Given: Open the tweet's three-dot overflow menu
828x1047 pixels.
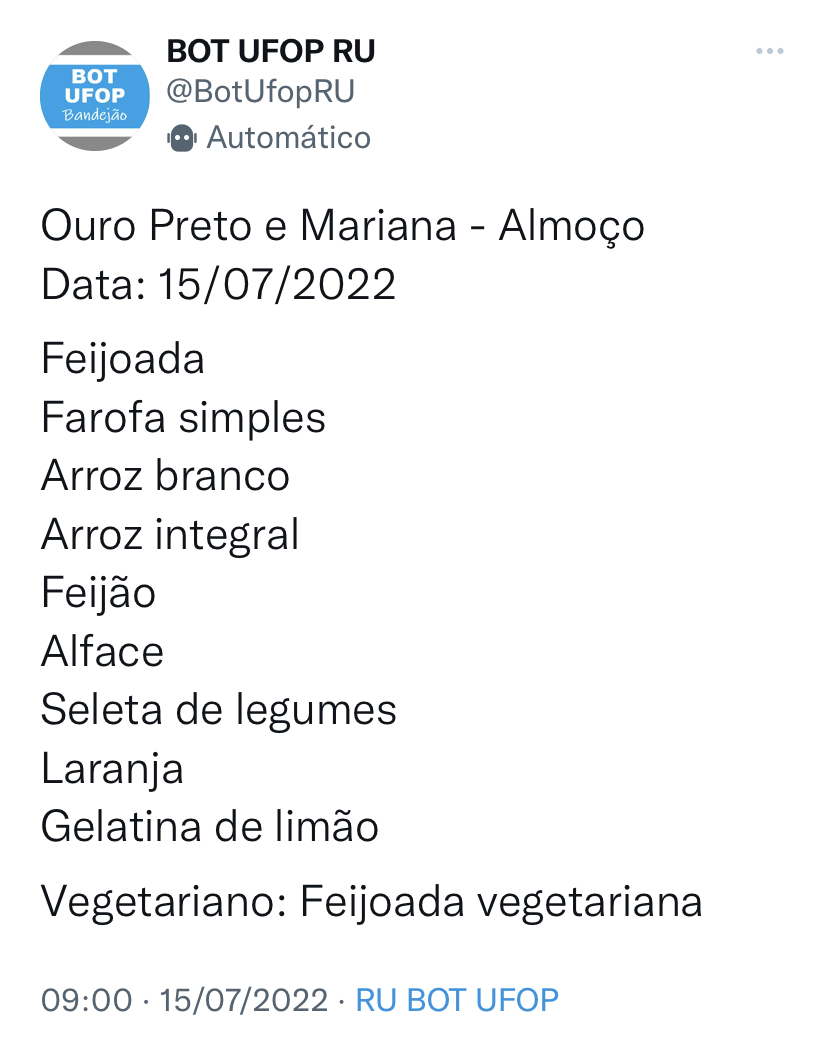Looking at the screenshot, I should tap(769, 52).
